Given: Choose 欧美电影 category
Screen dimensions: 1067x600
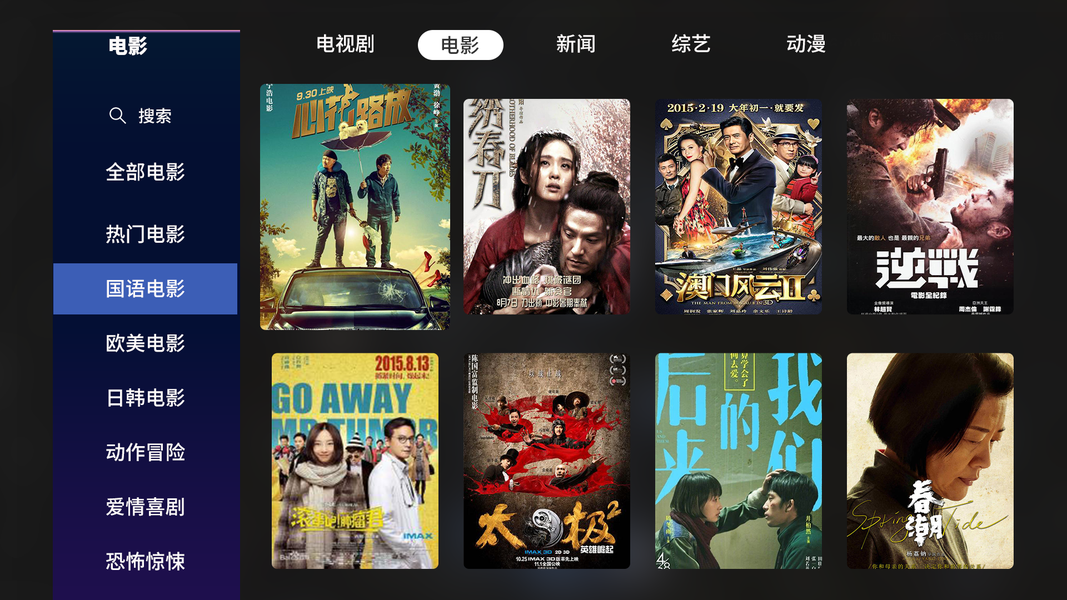Looking at the screenshot, I should [x=145, y=343].
